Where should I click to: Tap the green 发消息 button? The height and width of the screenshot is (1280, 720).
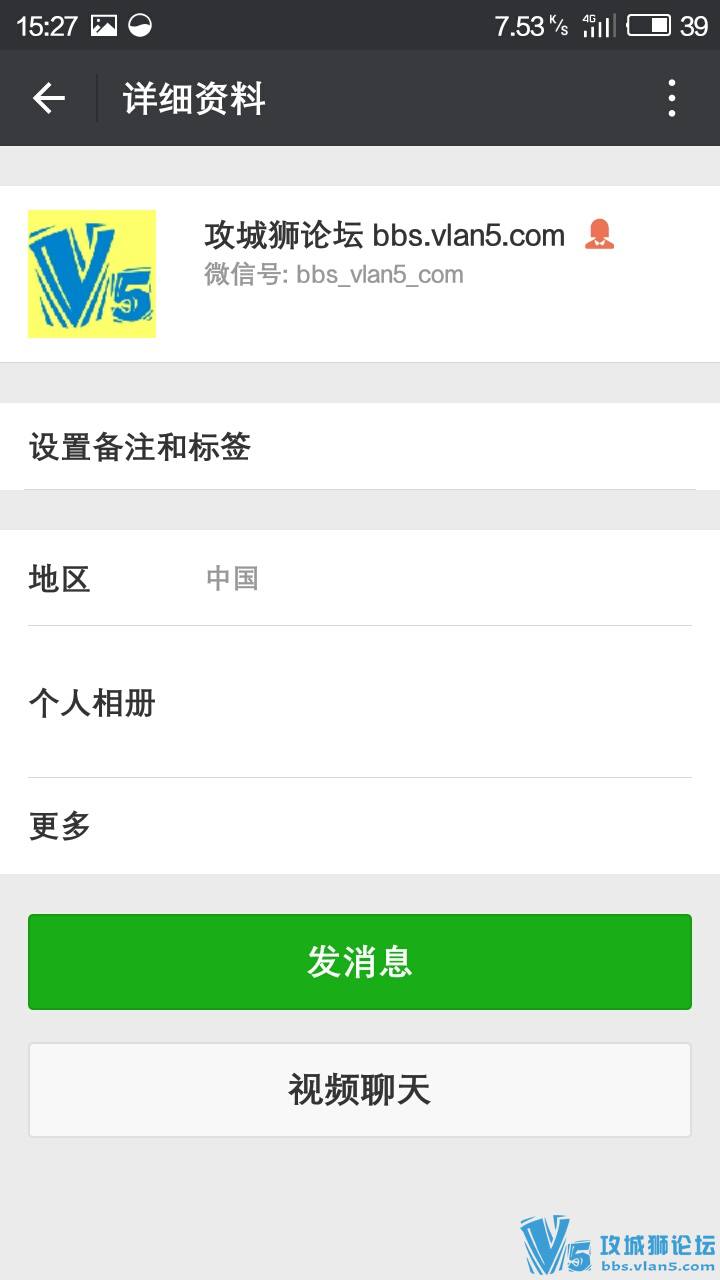click(360, 962)
